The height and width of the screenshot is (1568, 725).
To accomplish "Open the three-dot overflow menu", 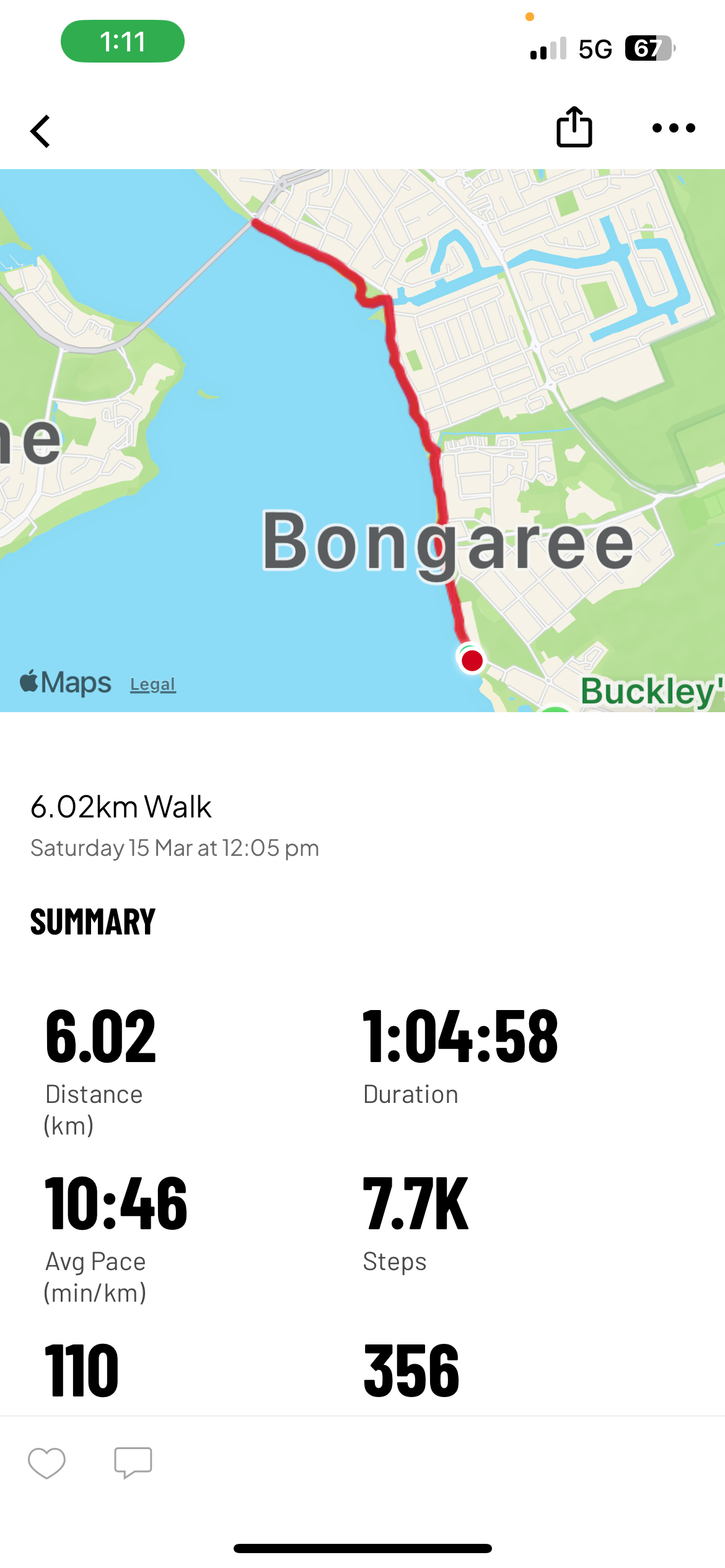I will pyautogui.click(x=674, y=128).
